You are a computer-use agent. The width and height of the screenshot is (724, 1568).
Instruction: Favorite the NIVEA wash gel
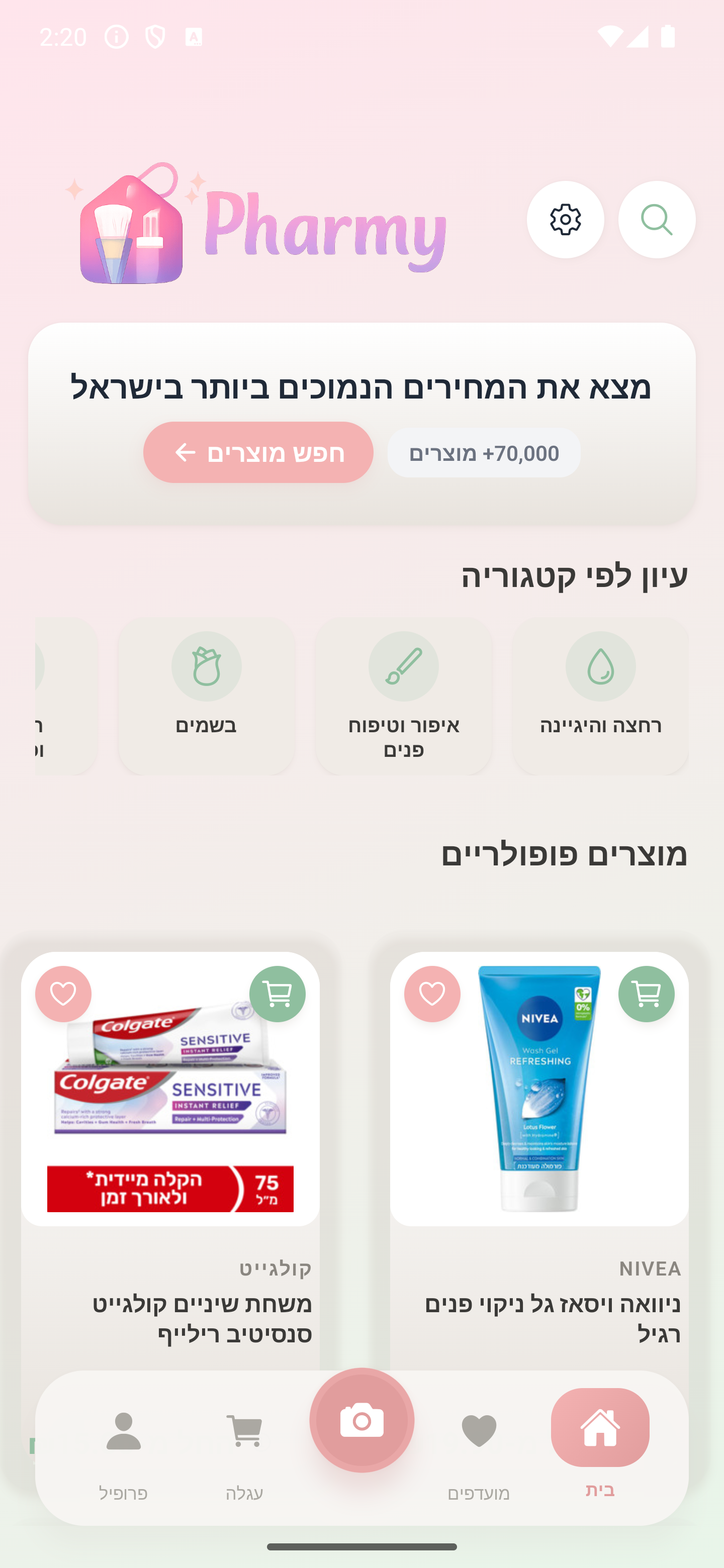[432, 994]
